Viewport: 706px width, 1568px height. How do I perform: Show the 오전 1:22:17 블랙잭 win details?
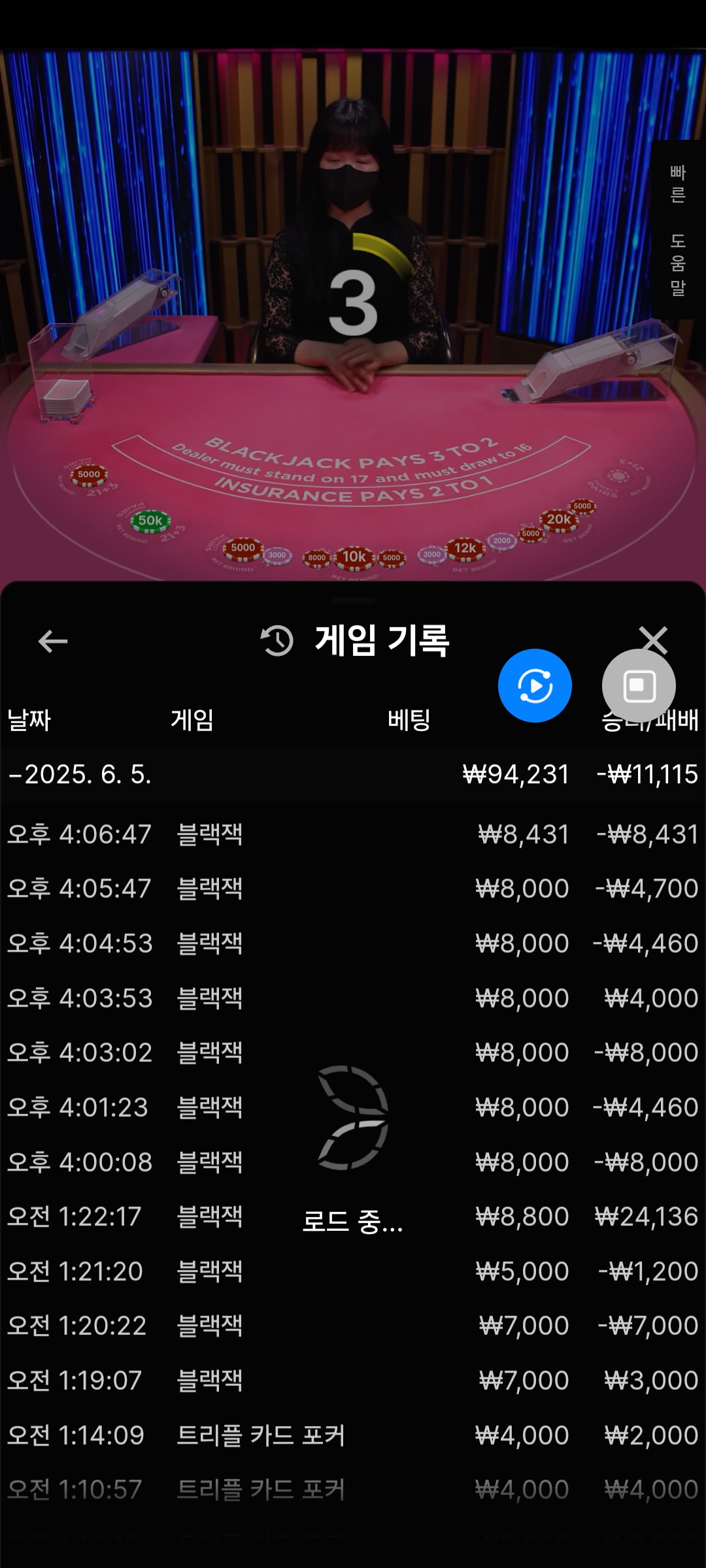353,1217
